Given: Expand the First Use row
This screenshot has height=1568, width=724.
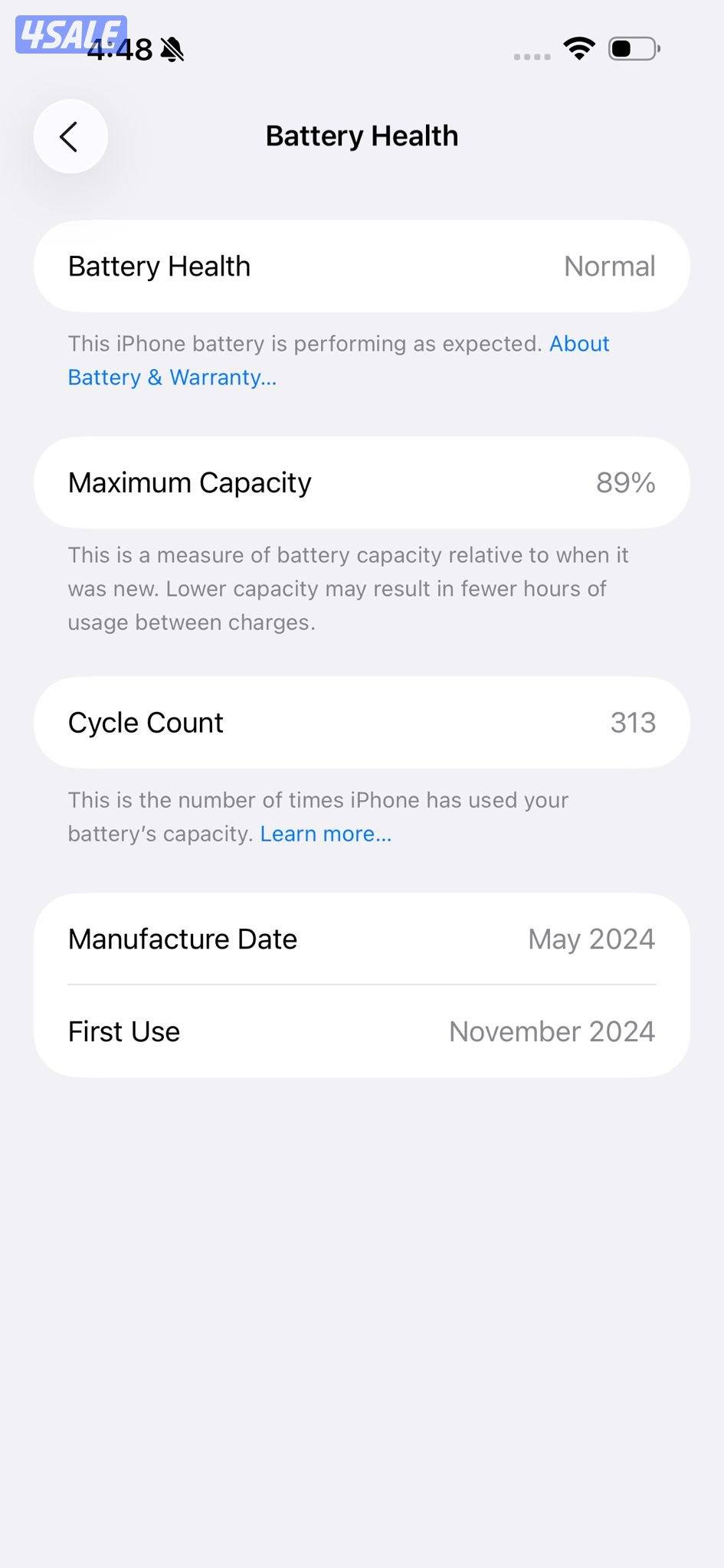Looking at the screenshot, I should tap(362, 1031).
